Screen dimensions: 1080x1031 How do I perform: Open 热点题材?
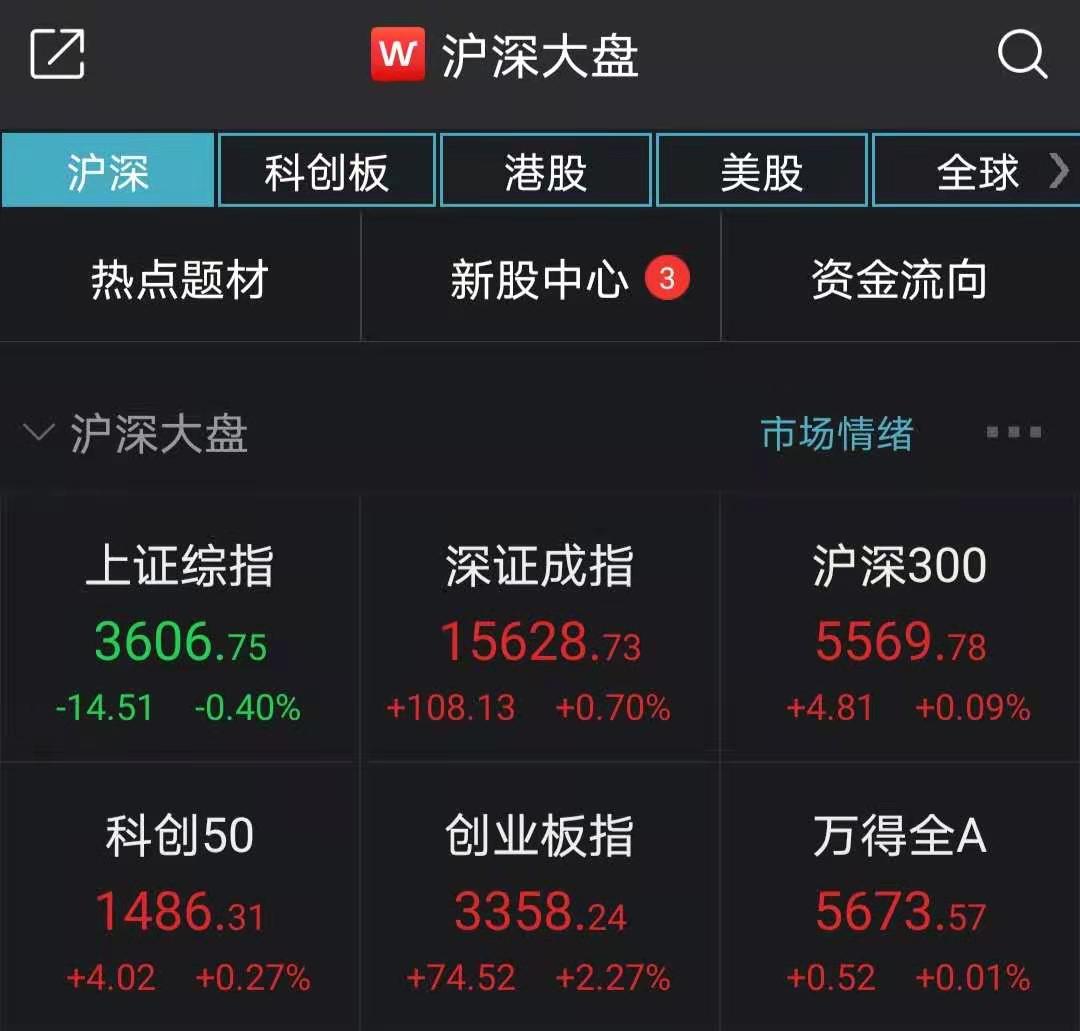[180, 280]
